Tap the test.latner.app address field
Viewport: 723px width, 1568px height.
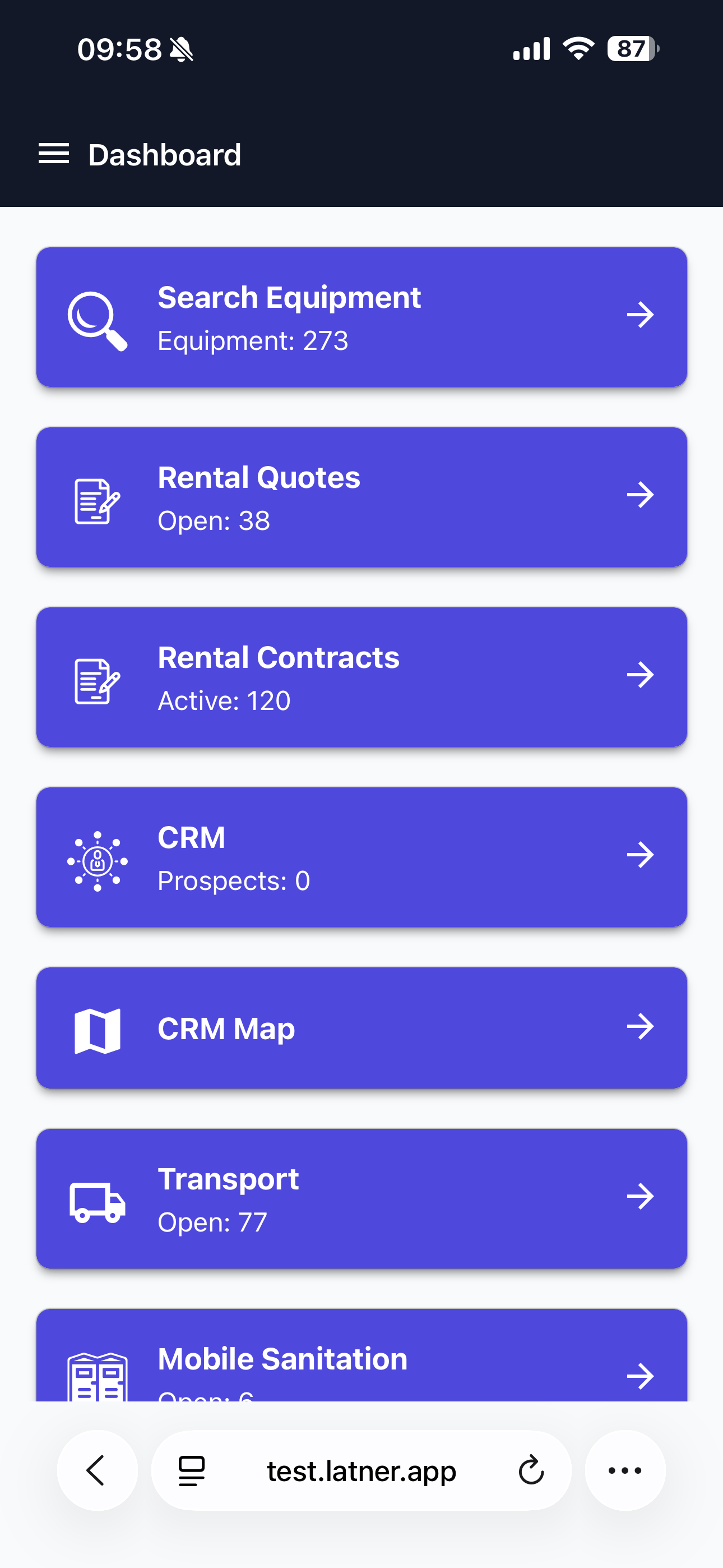(x=361, y=1470)
